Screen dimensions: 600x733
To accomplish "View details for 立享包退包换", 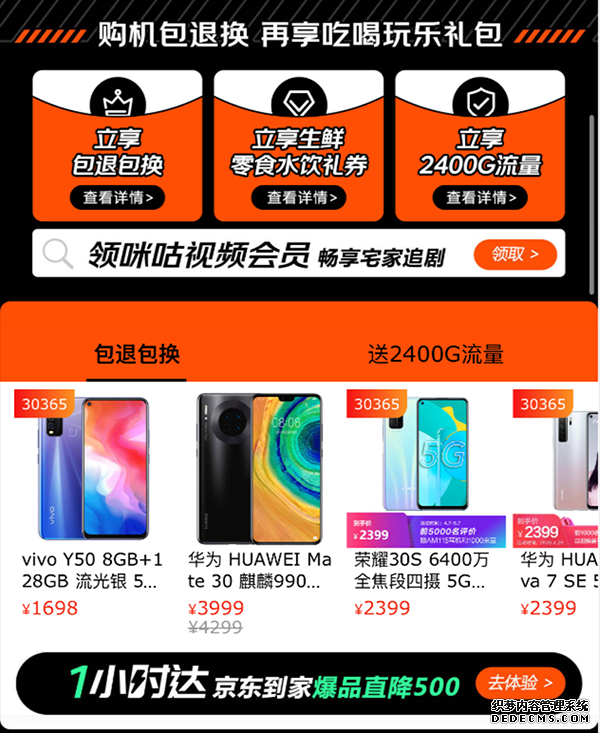I will coord(117,198).
